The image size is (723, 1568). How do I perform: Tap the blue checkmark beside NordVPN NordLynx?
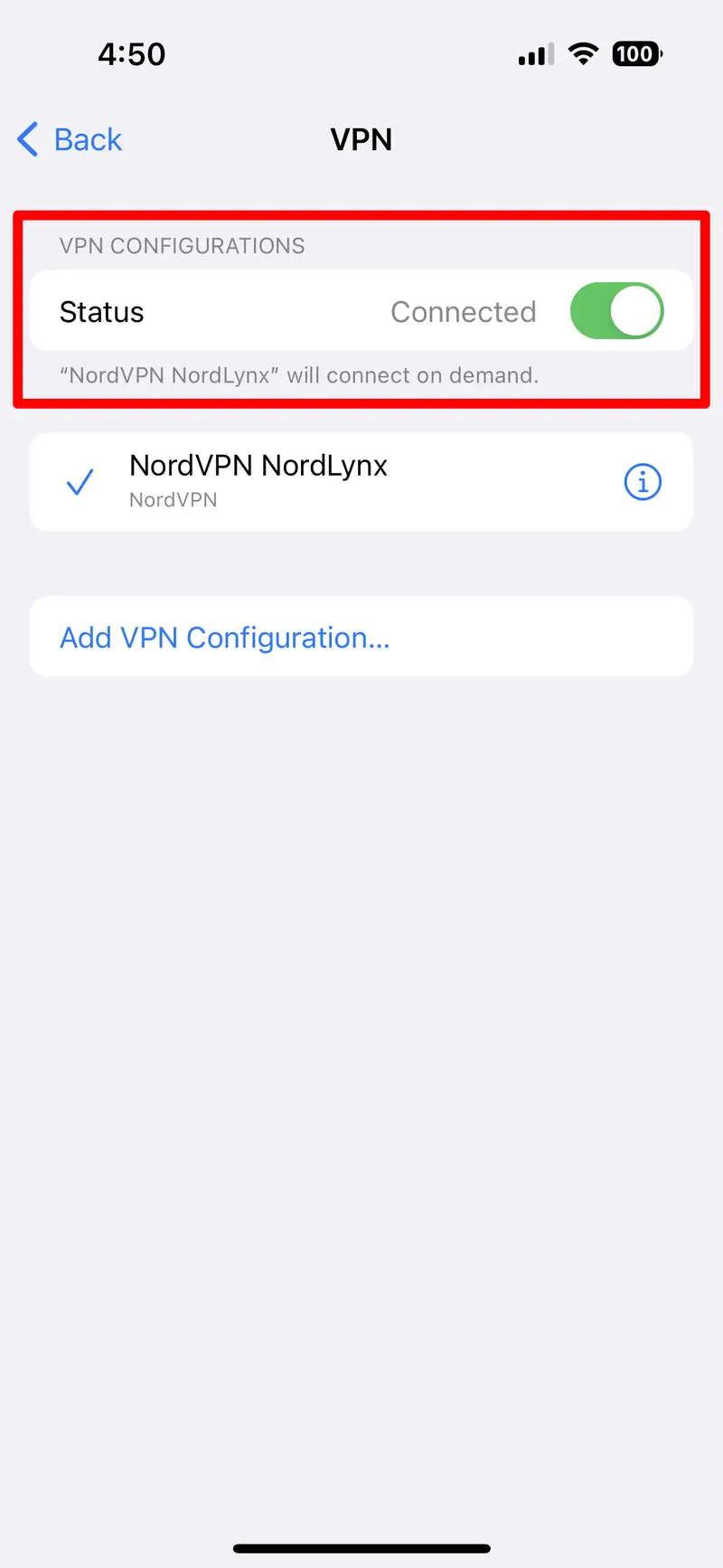click(x=80, y=484)
